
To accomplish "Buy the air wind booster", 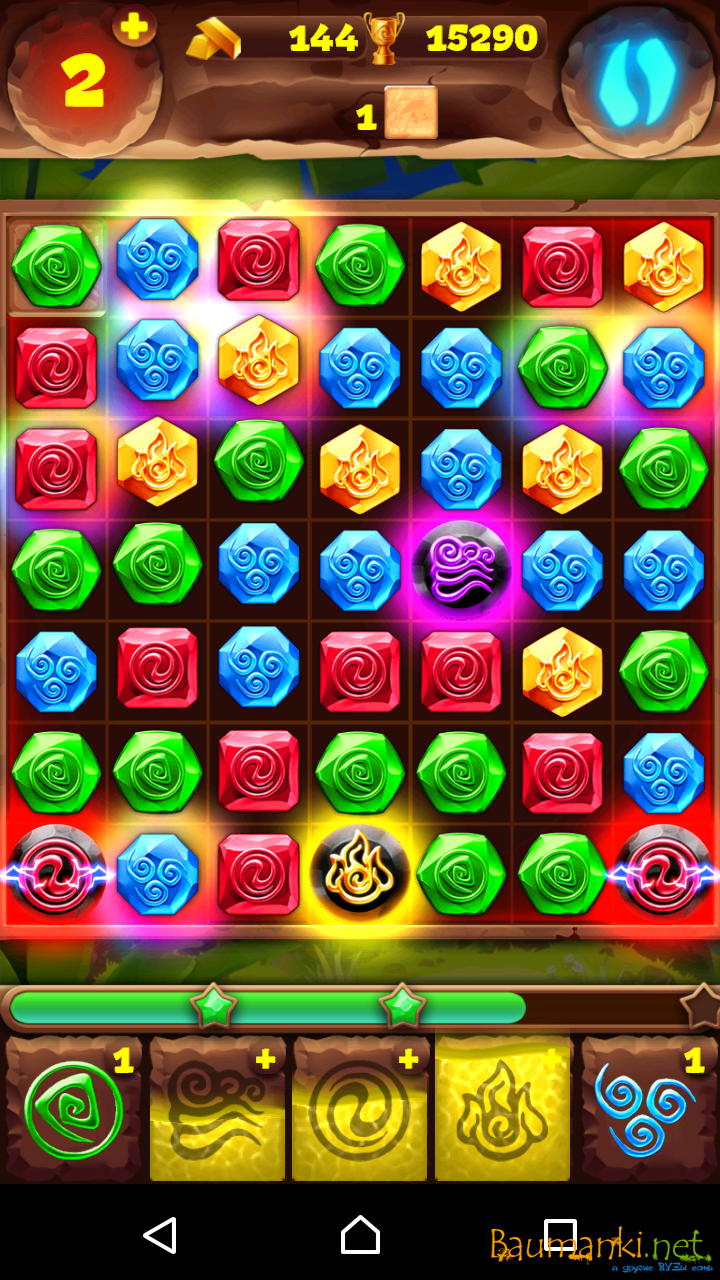I will tap(217, 1110).
